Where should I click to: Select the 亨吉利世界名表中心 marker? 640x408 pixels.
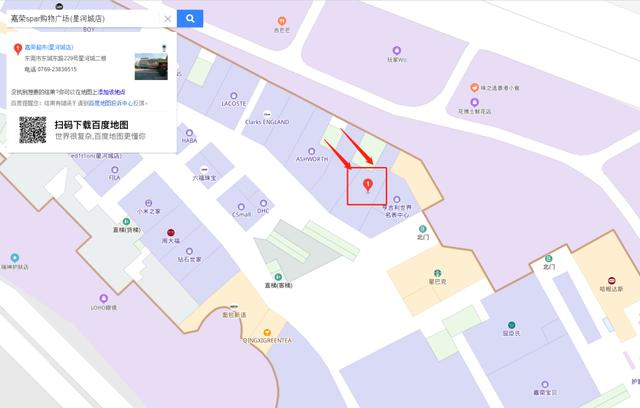coord(397,200)
